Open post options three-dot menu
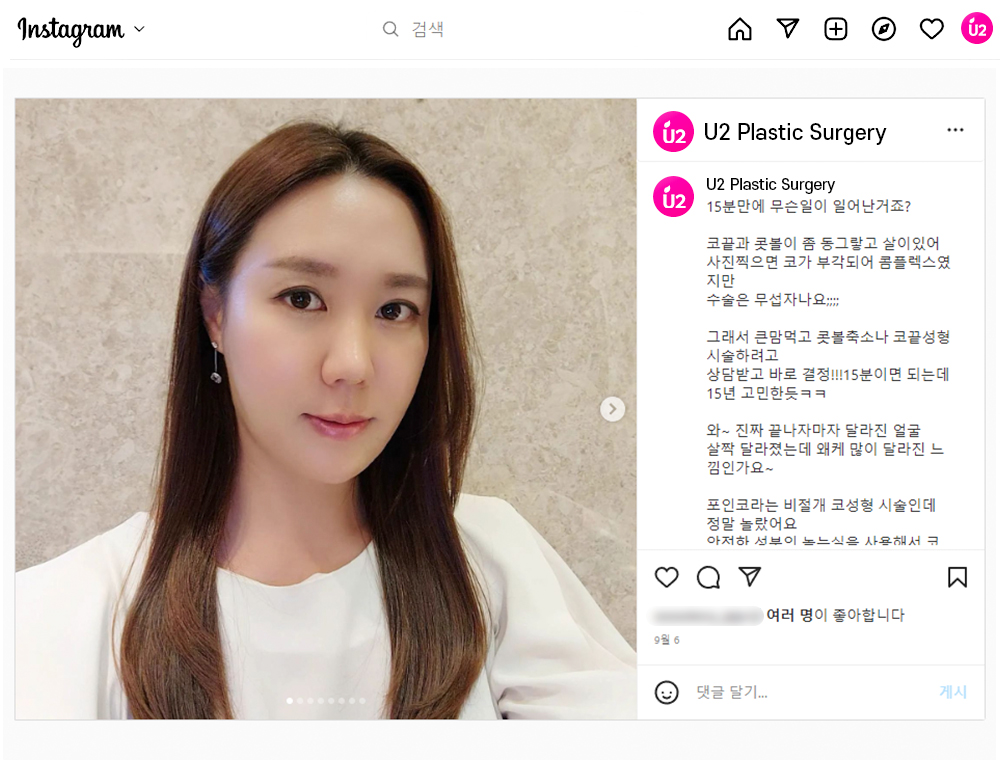The width and height of the screenshot is (1000, 760). [955, 130]
